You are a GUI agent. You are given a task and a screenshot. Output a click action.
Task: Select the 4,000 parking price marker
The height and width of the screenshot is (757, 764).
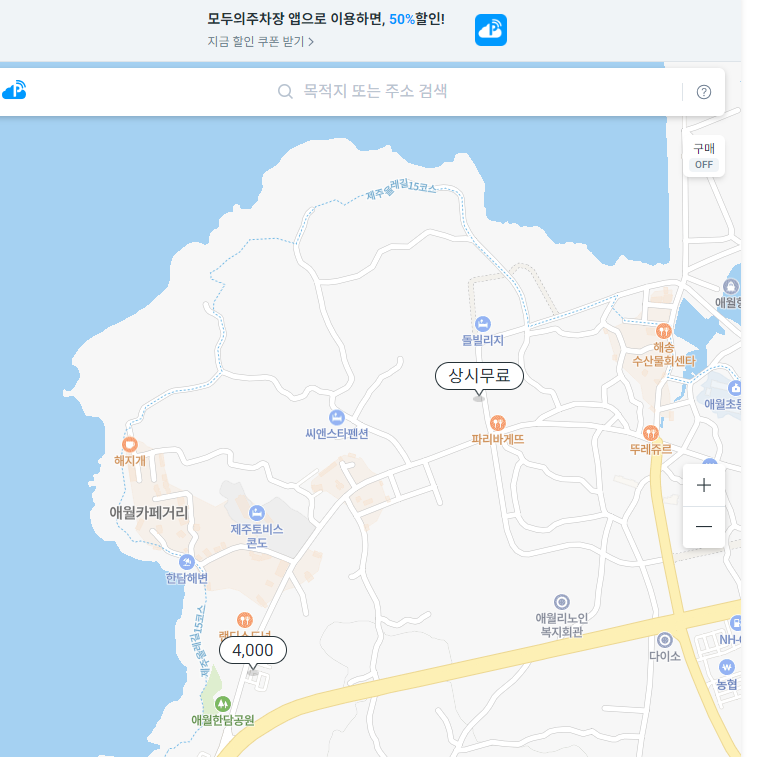252,650
